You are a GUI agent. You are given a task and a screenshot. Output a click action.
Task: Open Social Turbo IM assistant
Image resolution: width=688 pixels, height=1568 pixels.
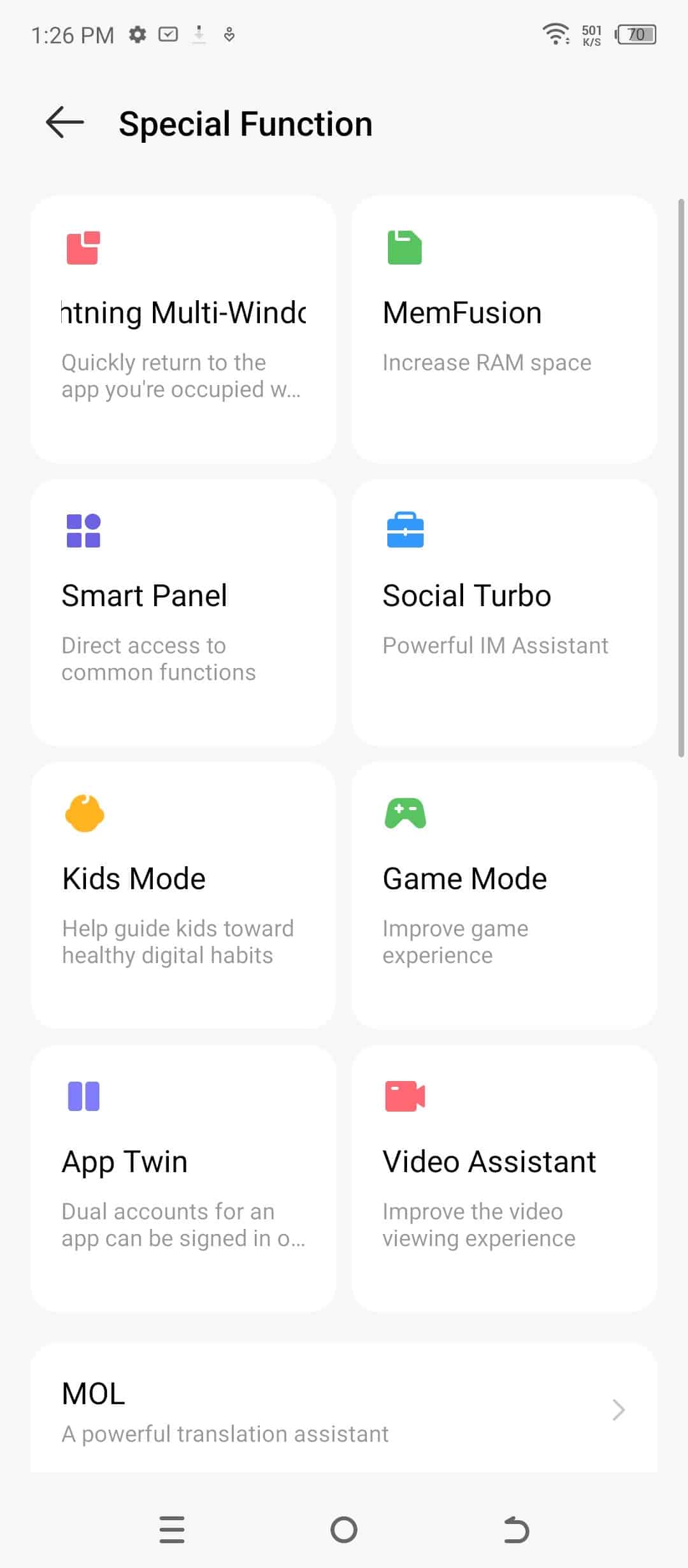pyautogui.click(x=504, y=613)
